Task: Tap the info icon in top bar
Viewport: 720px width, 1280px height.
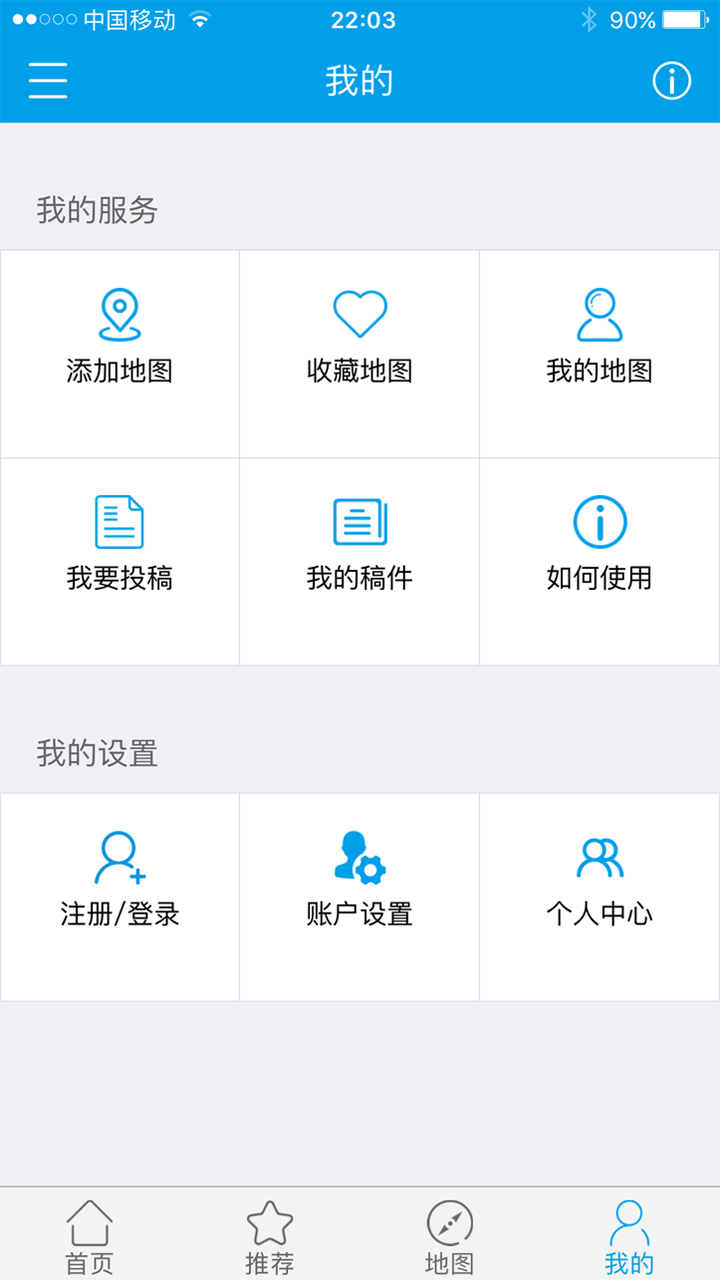Action: point(672,80)
